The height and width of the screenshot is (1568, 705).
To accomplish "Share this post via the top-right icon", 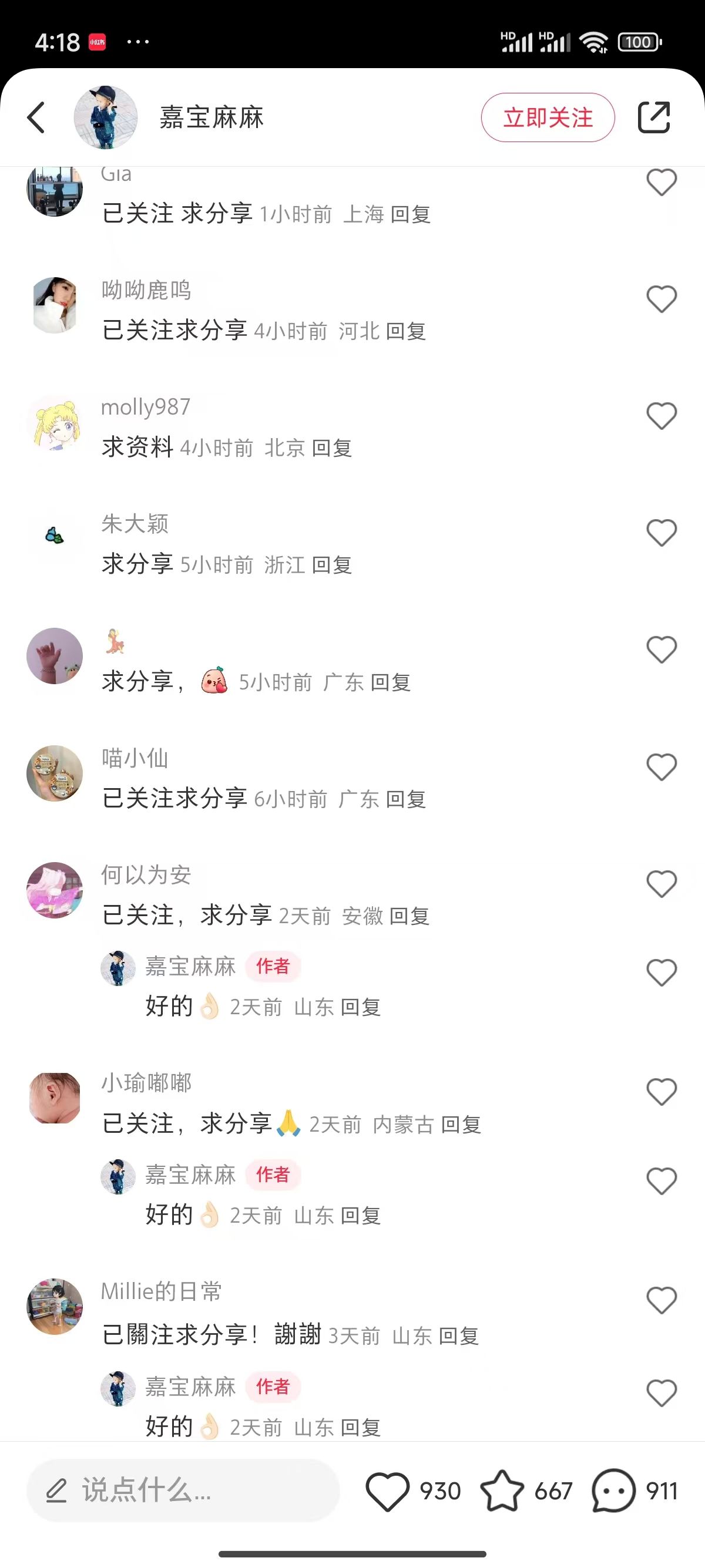I will click(654, 117).
